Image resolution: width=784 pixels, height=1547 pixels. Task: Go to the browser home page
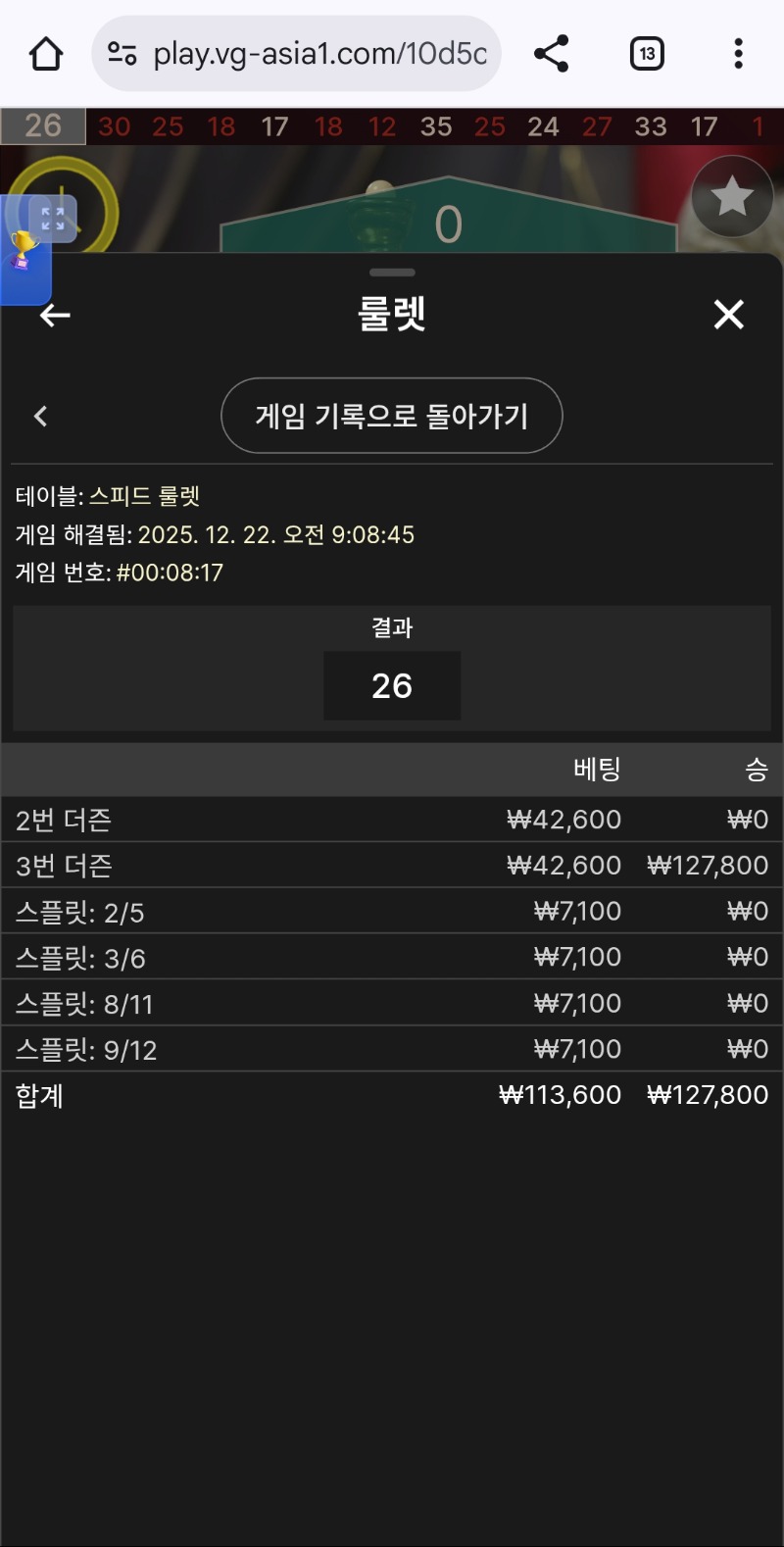point(46,54)
